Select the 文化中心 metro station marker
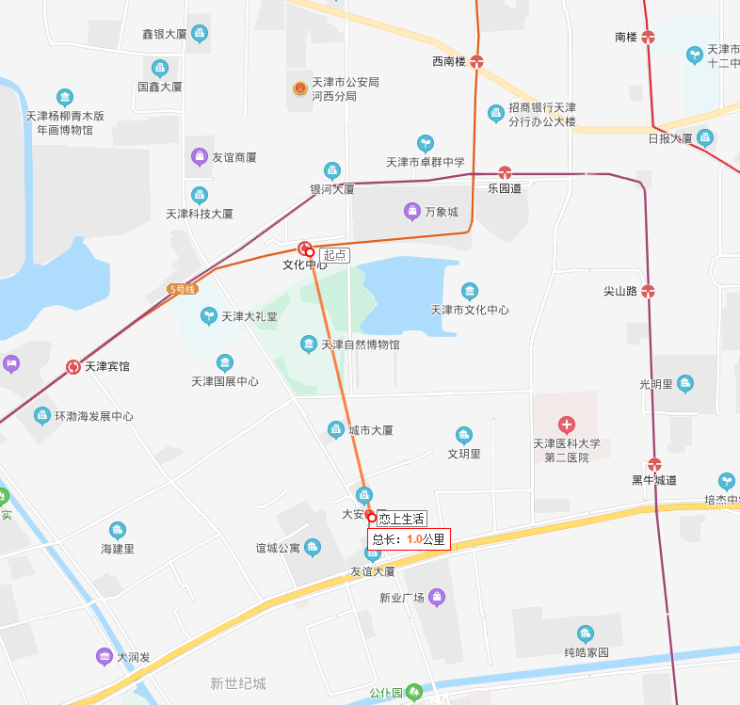Screen dimensions: 740x705 [304, 248]
